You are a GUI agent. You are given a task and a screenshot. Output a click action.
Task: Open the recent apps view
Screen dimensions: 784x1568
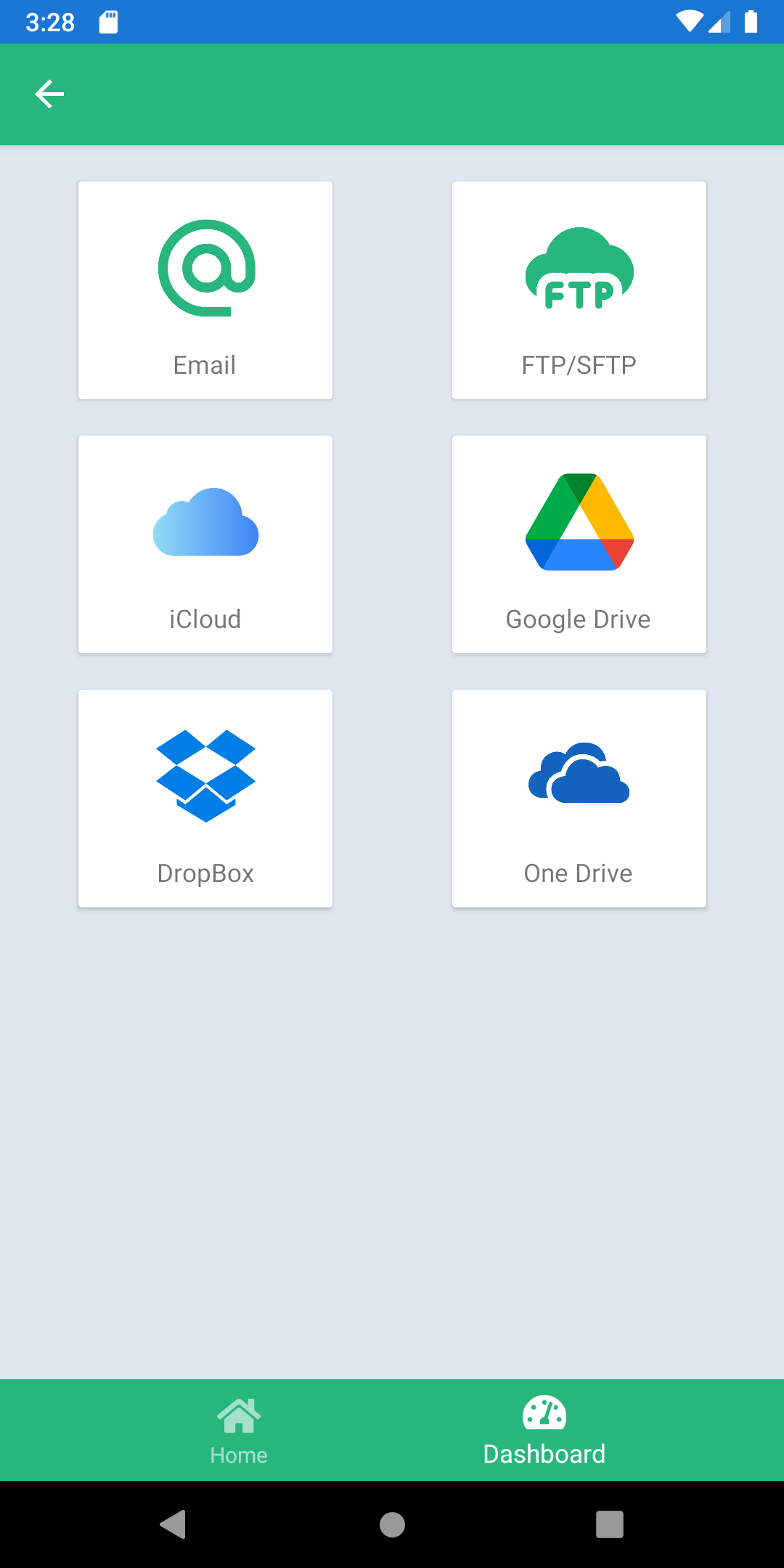pos(610,1524)
